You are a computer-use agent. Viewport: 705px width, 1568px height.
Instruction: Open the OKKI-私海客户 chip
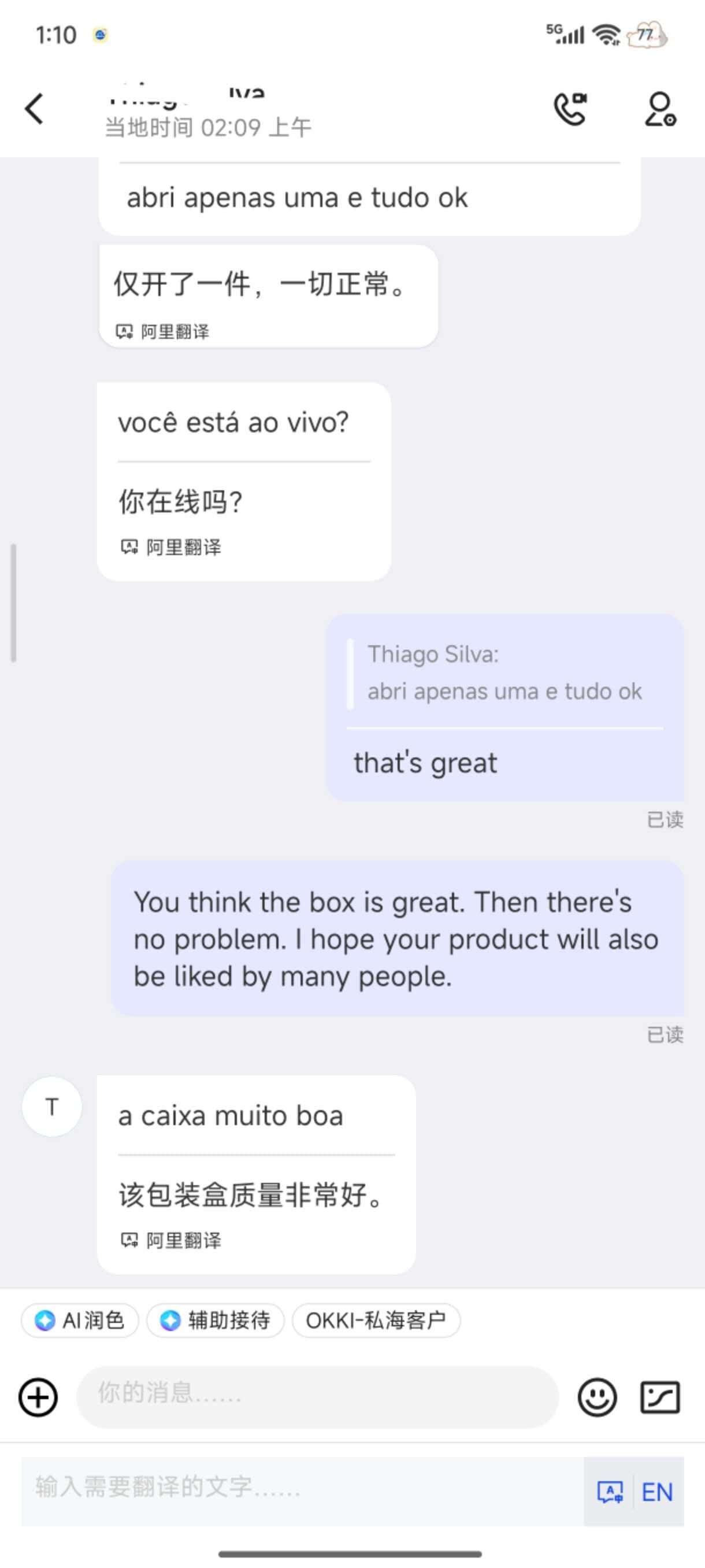point(376,1321)
